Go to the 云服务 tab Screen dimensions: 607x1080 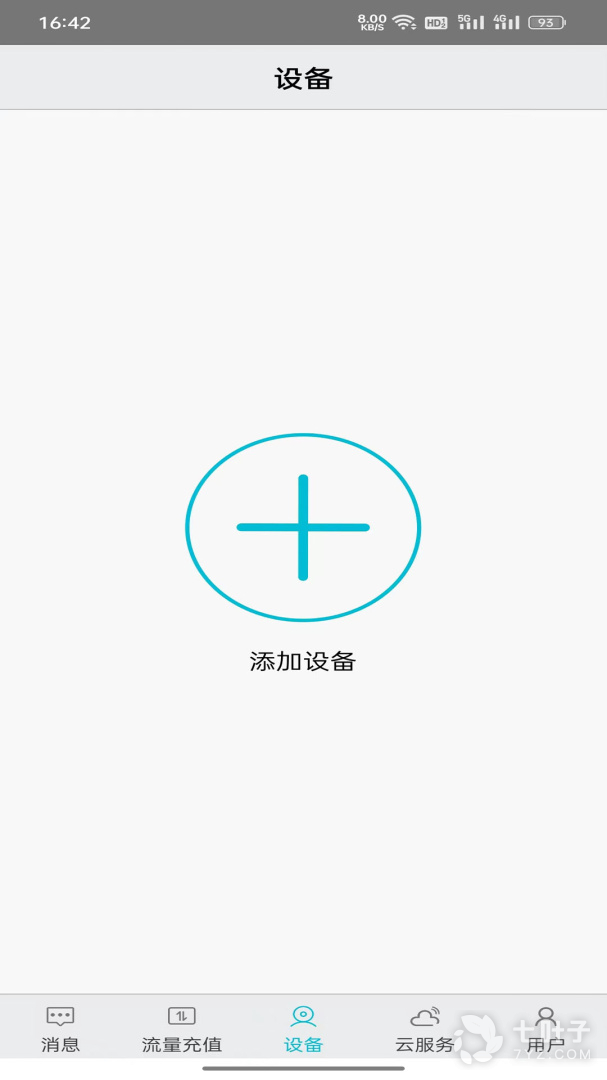click(x=425, y=1028)
